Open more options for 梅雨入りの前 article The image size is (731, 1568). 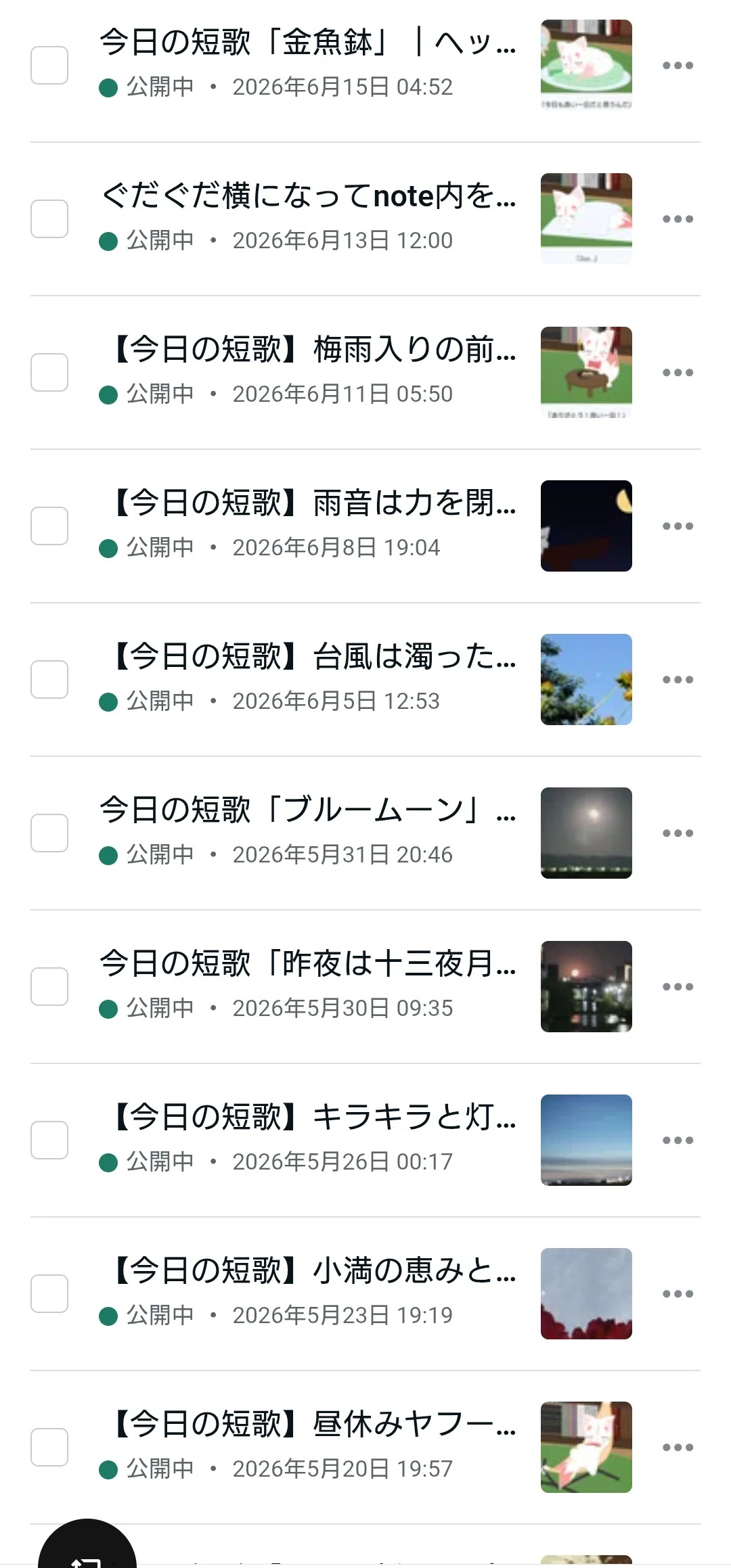click(678, 373)
